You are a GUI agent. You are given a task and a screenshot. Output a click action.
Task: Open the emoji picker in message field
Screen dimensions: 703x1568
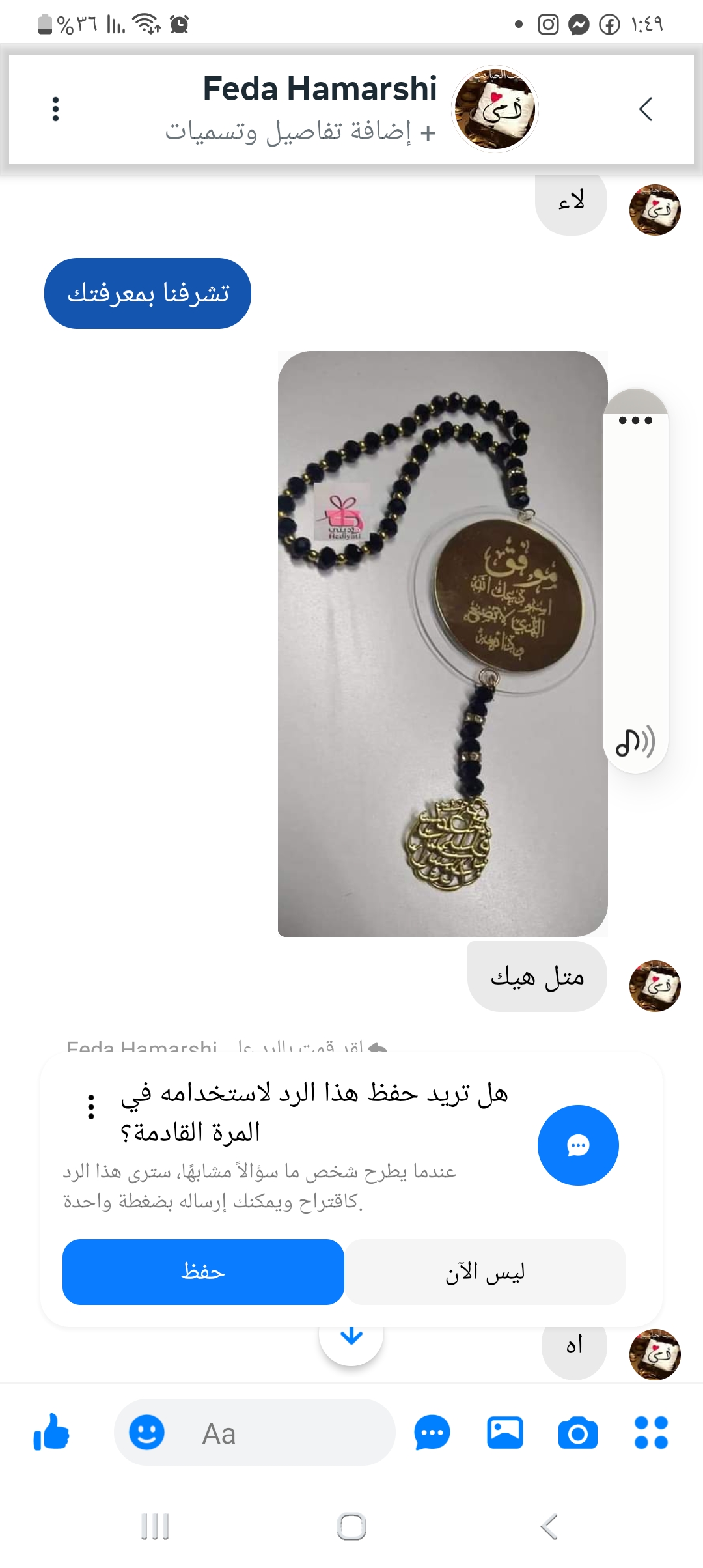point(146,1433)
